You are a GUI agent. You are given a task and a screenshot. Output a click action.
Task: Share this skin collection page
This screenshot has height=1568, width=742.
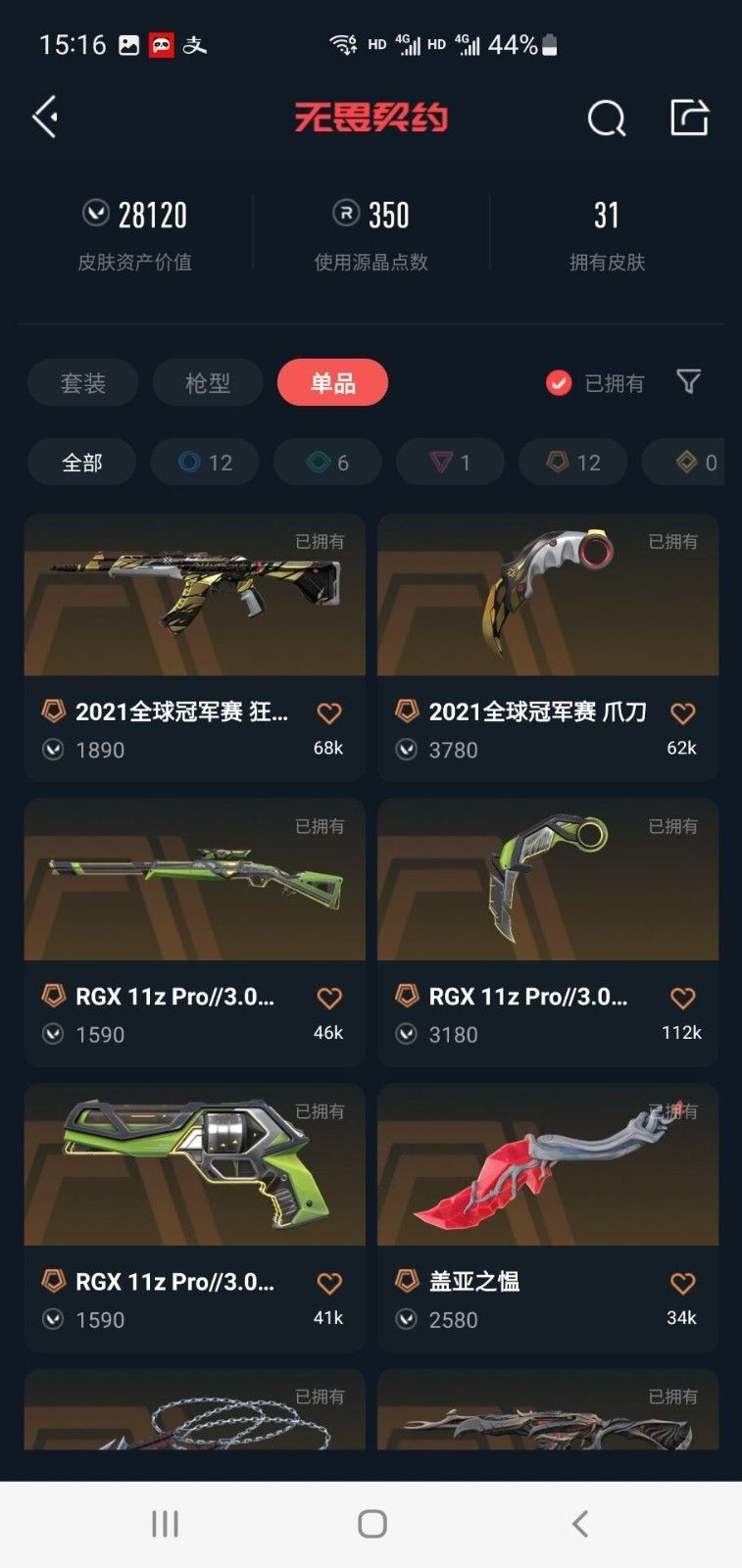pos(689,118)
